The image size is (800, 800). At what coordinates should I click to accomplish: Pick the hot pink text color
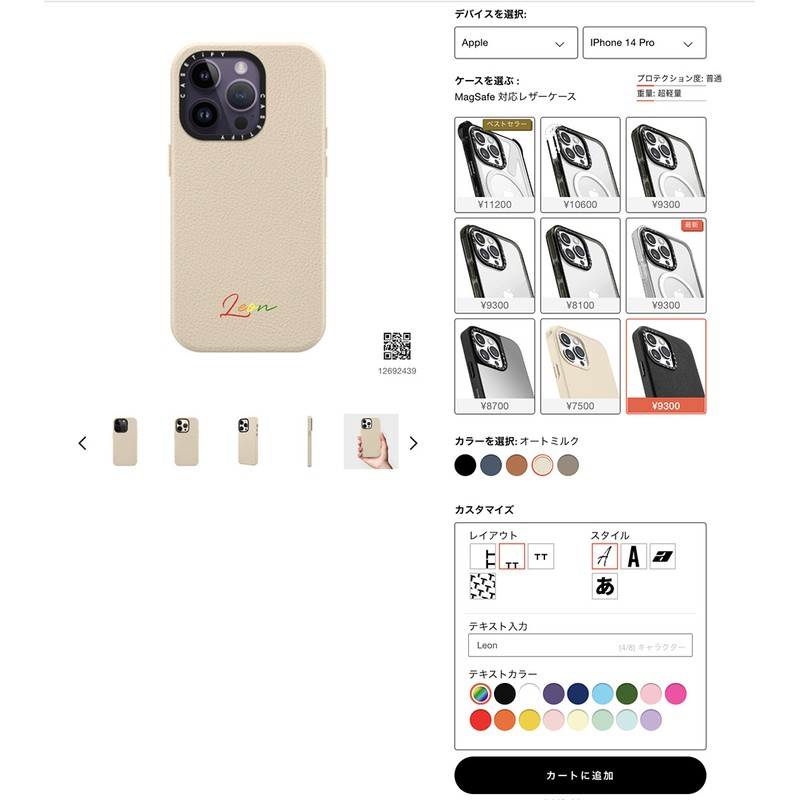click(x=676, y=693)
